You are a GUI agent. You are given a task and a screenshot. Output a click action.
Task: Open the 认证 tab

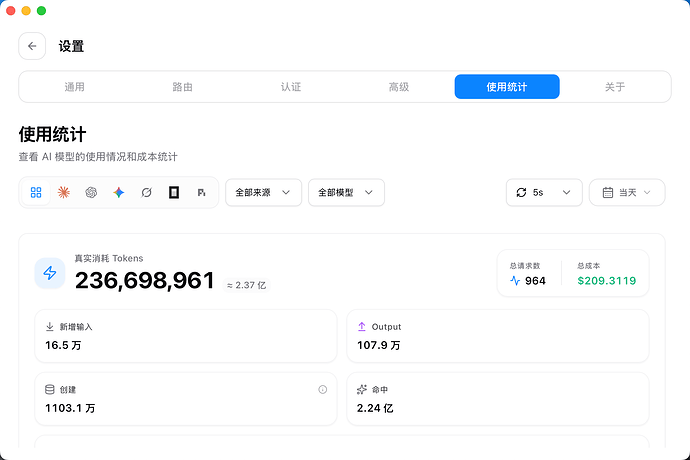coord(291,87)
